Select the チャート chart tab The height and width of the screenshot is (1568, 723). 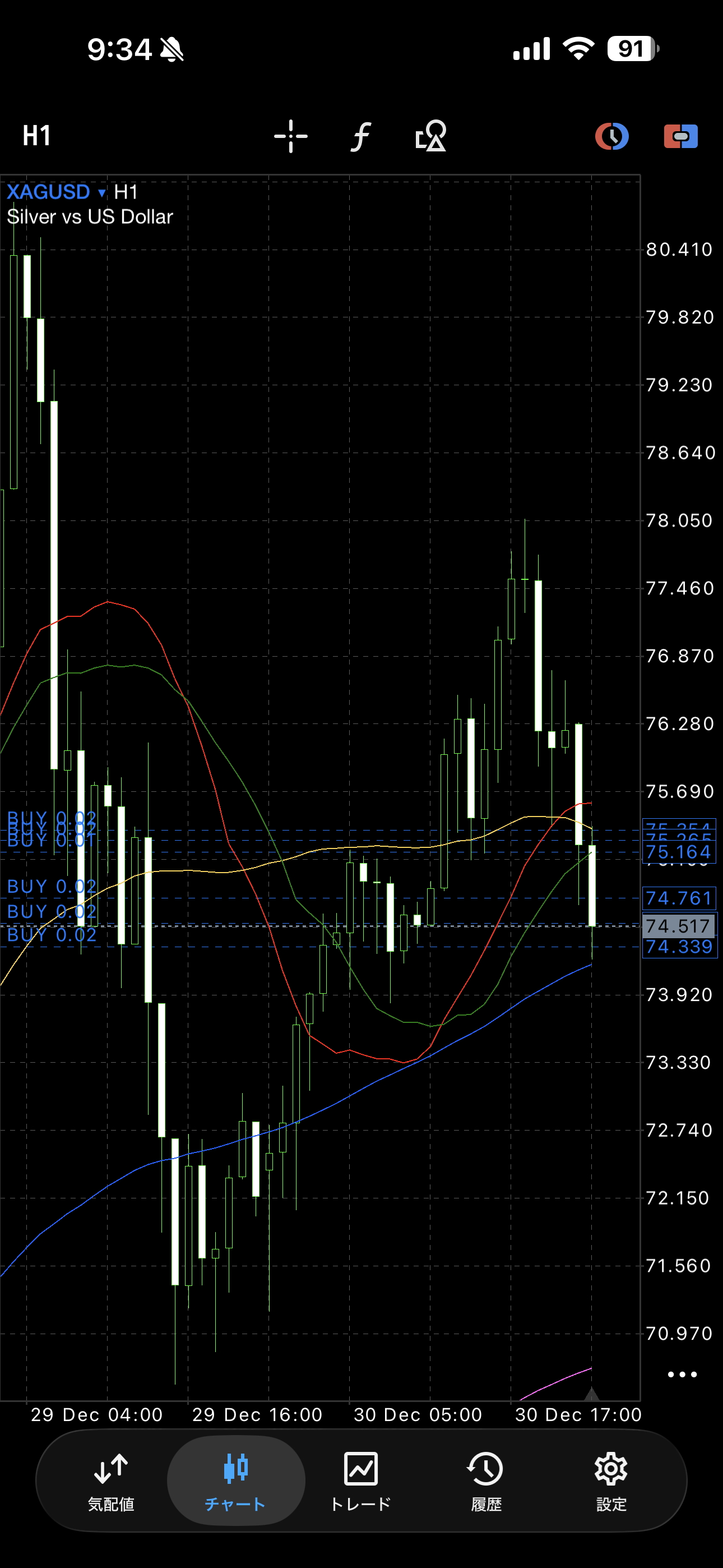pos(235,1481)
